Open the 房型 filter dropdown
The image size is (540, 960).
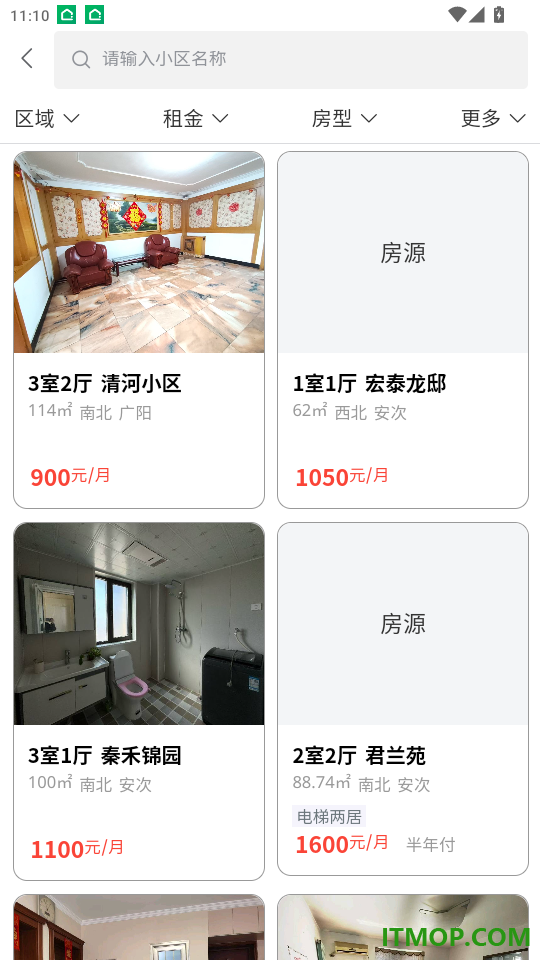(344, 118)
